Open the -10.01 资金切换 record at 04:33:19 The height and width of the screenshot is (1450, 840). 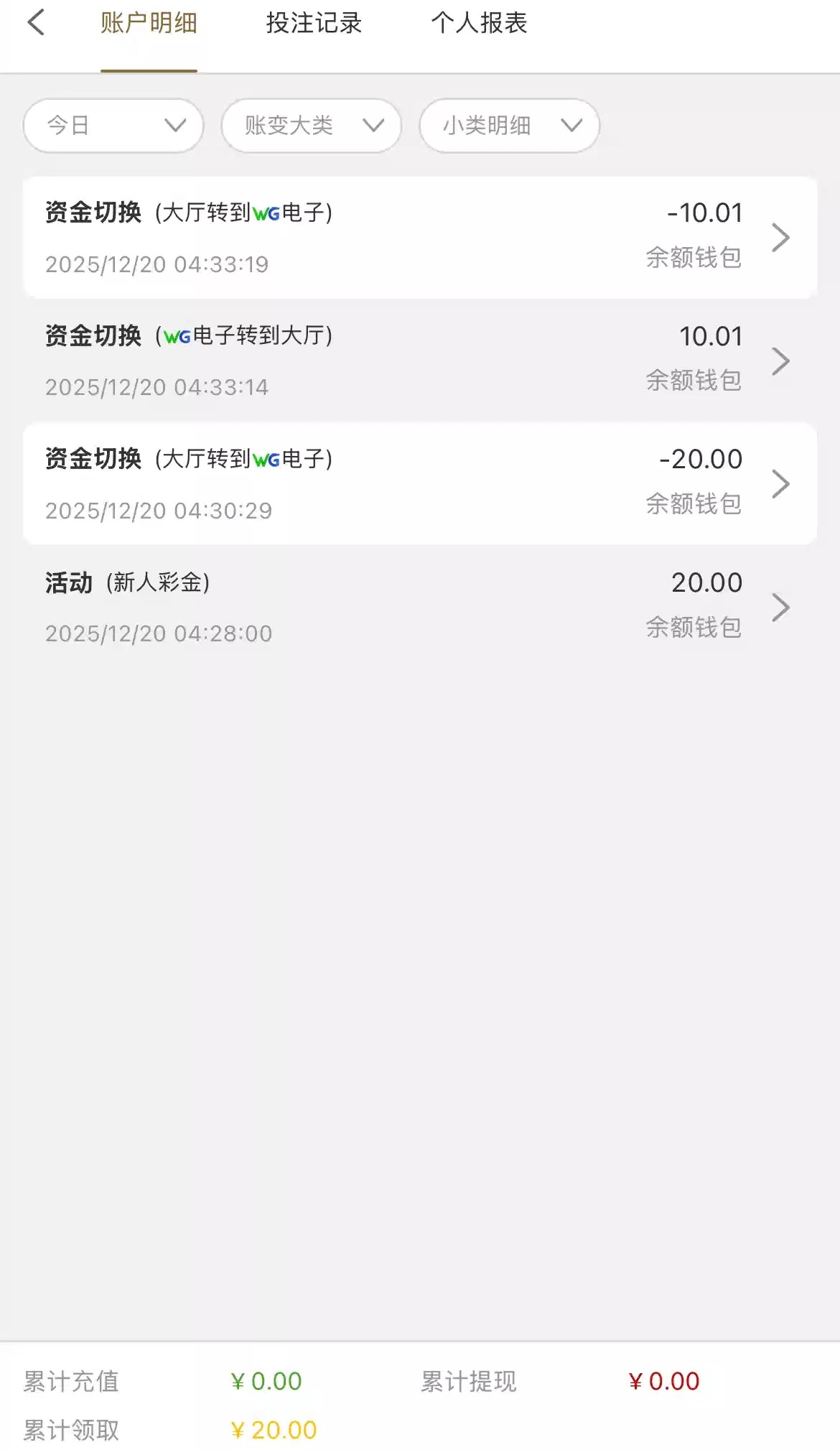[x=420, y=238]
